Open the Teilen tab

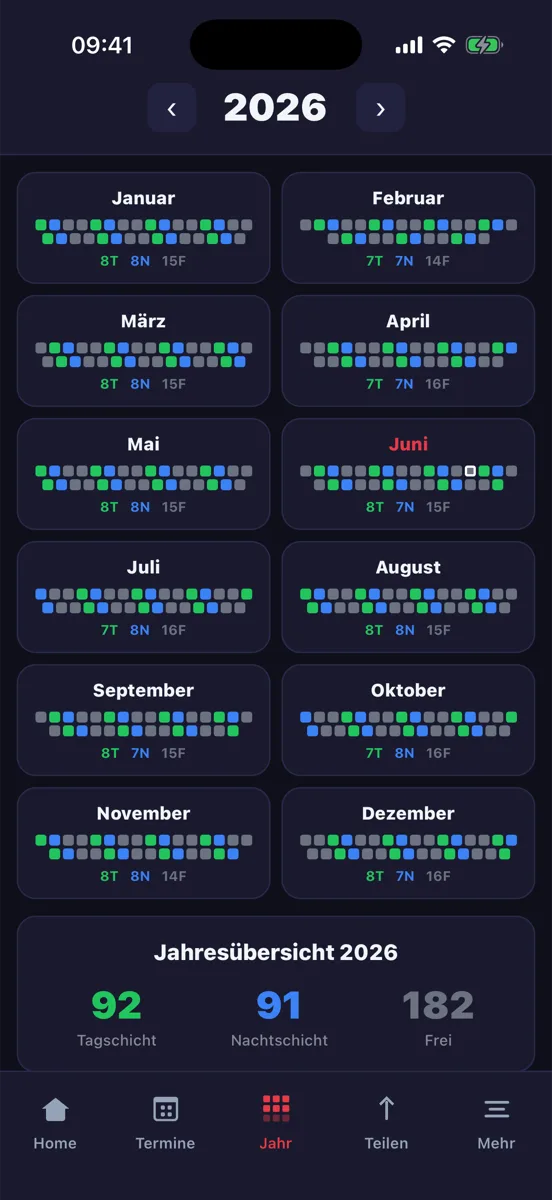[386, 1122]
